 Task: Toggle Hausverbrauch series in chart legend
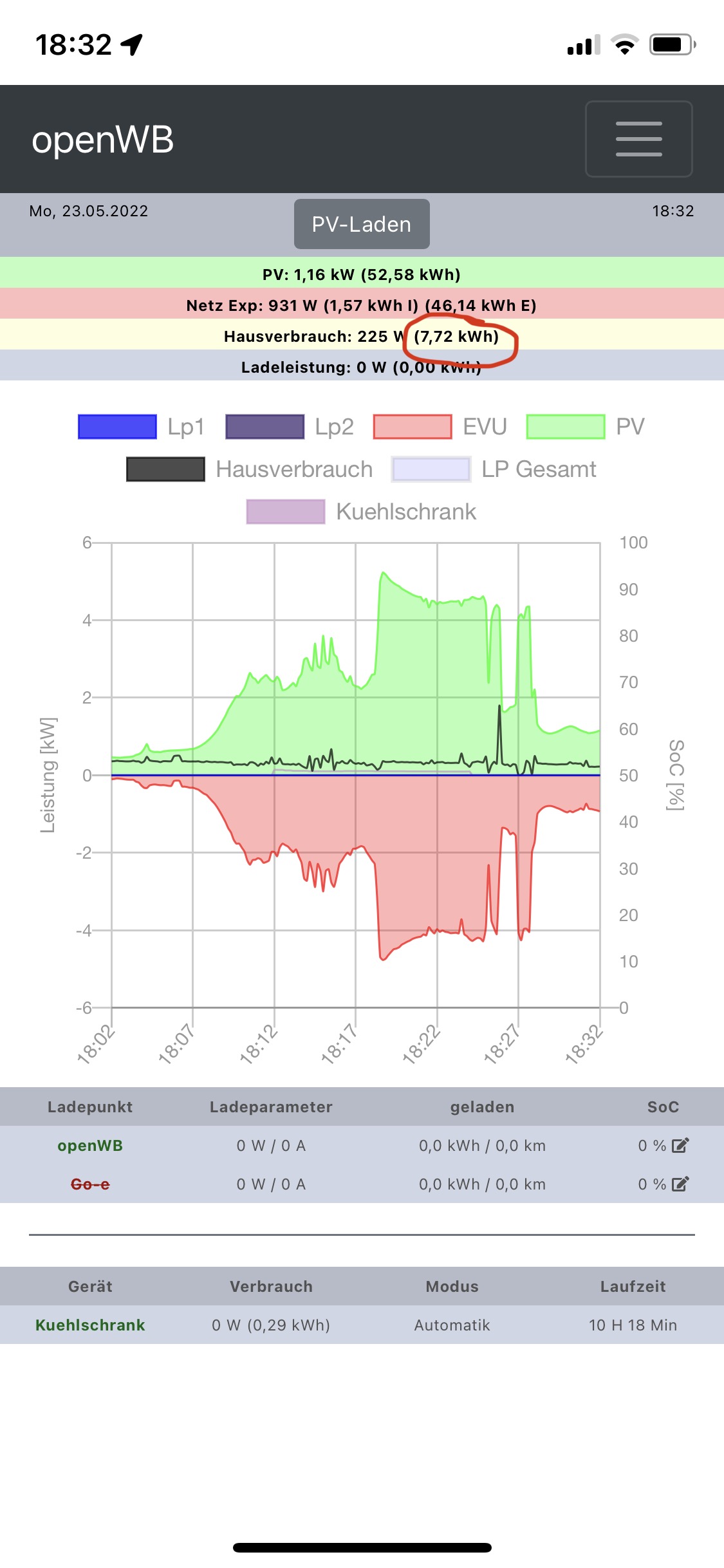(250, 469)
